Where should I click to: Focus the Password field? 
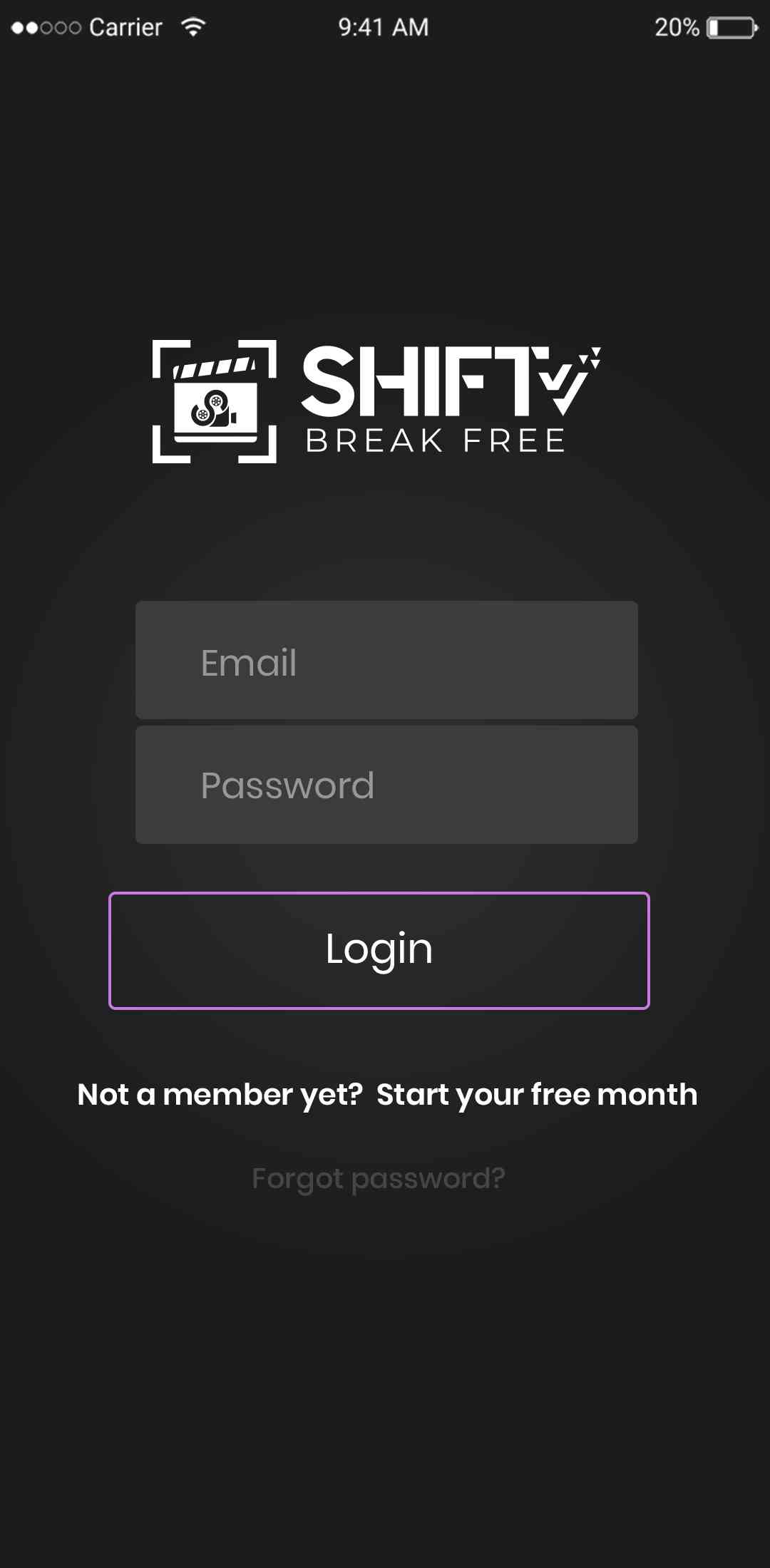pyautogui.click(x=386, y=785)
